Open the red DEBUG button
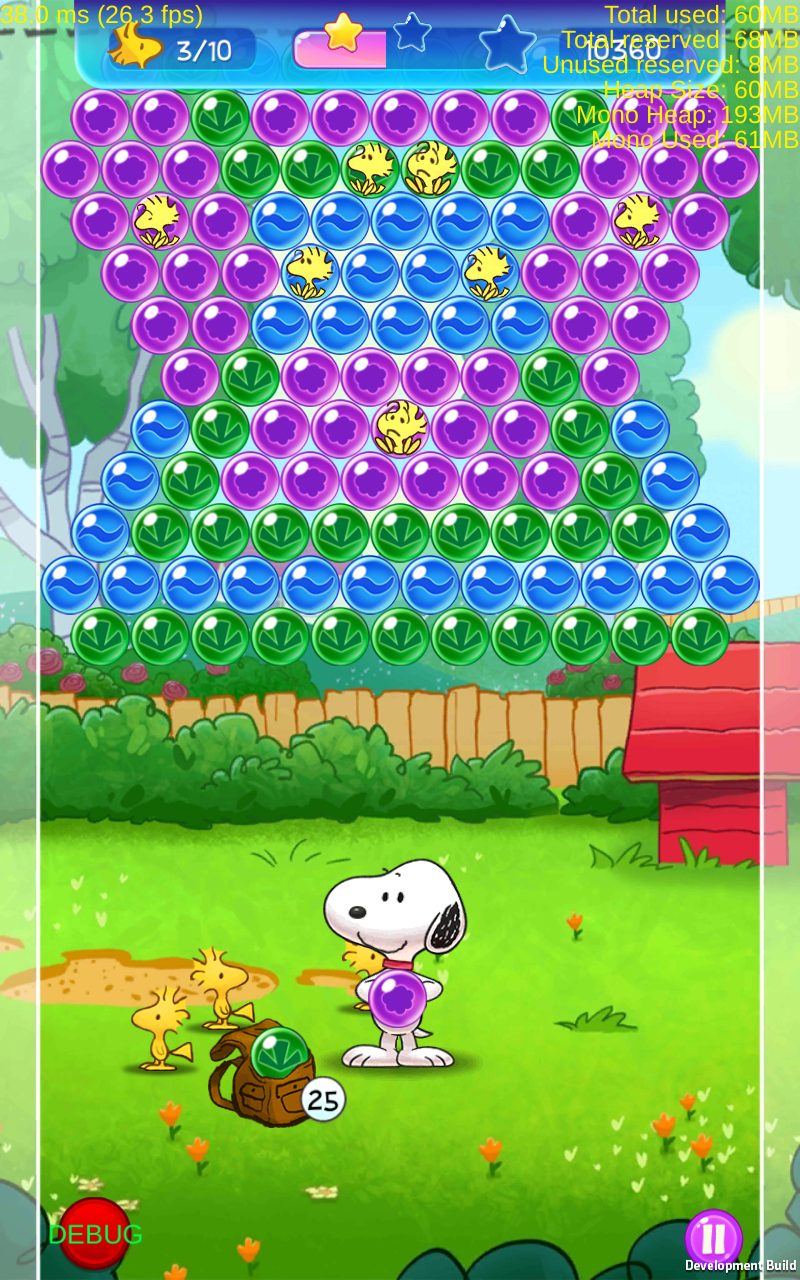800x1280 pixels. [95, 1234]
